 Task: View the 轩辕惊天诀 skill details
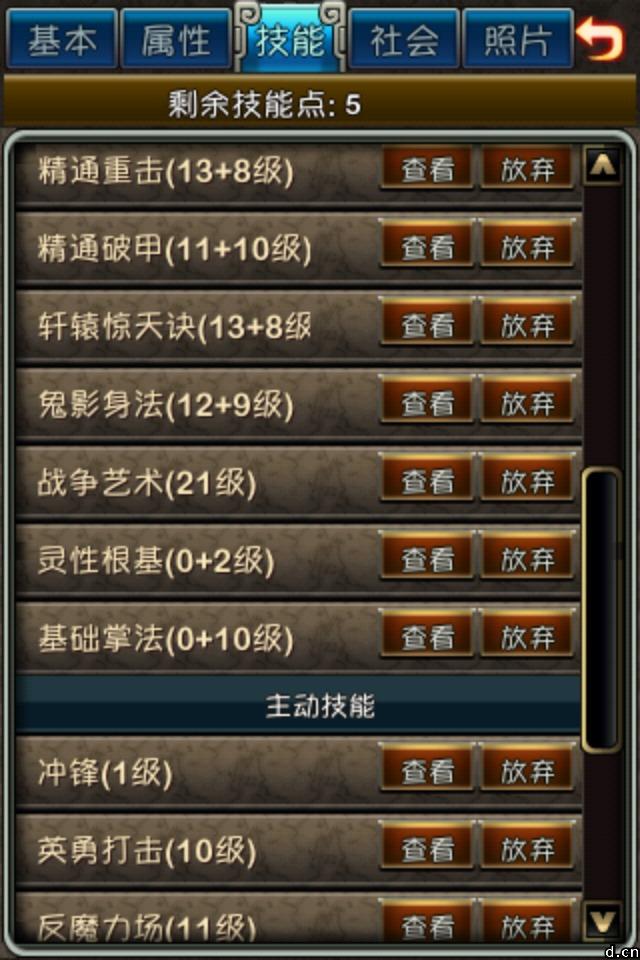427,325
